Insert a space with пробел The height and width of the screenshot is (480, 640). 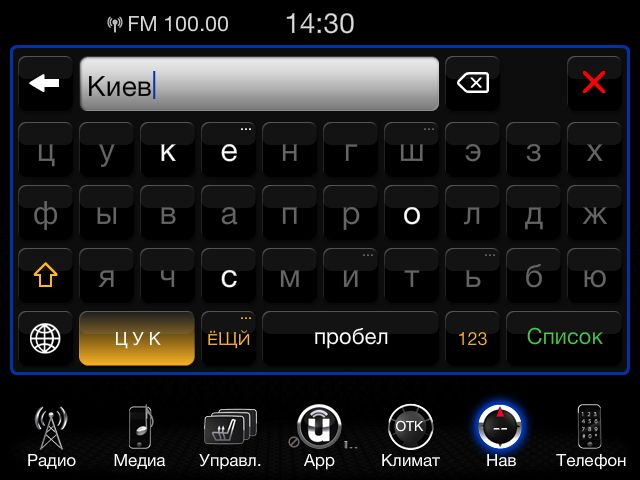coord(350,338)
